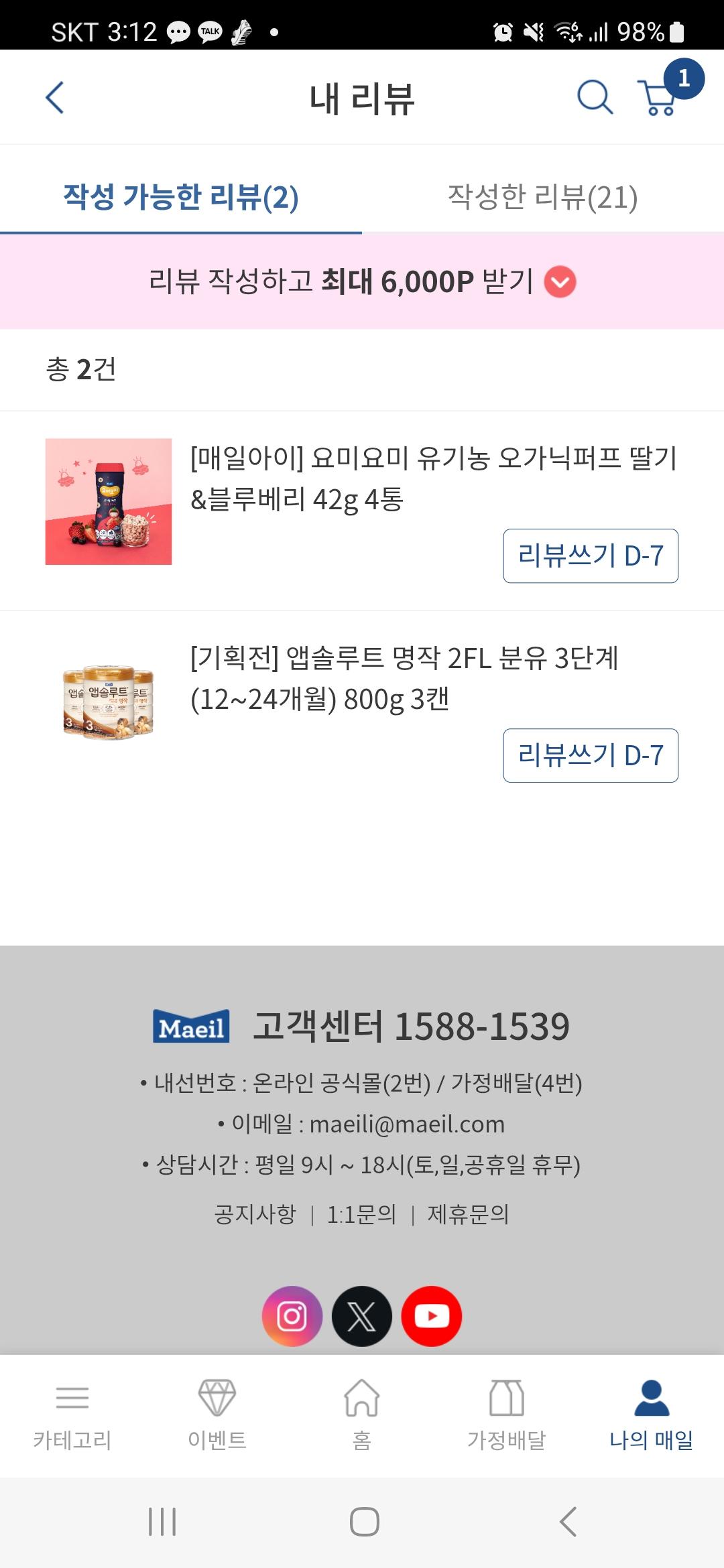724x1568 pixels.
Task: Go back using the top-left arrow
Action: click(x=55, y=98)
